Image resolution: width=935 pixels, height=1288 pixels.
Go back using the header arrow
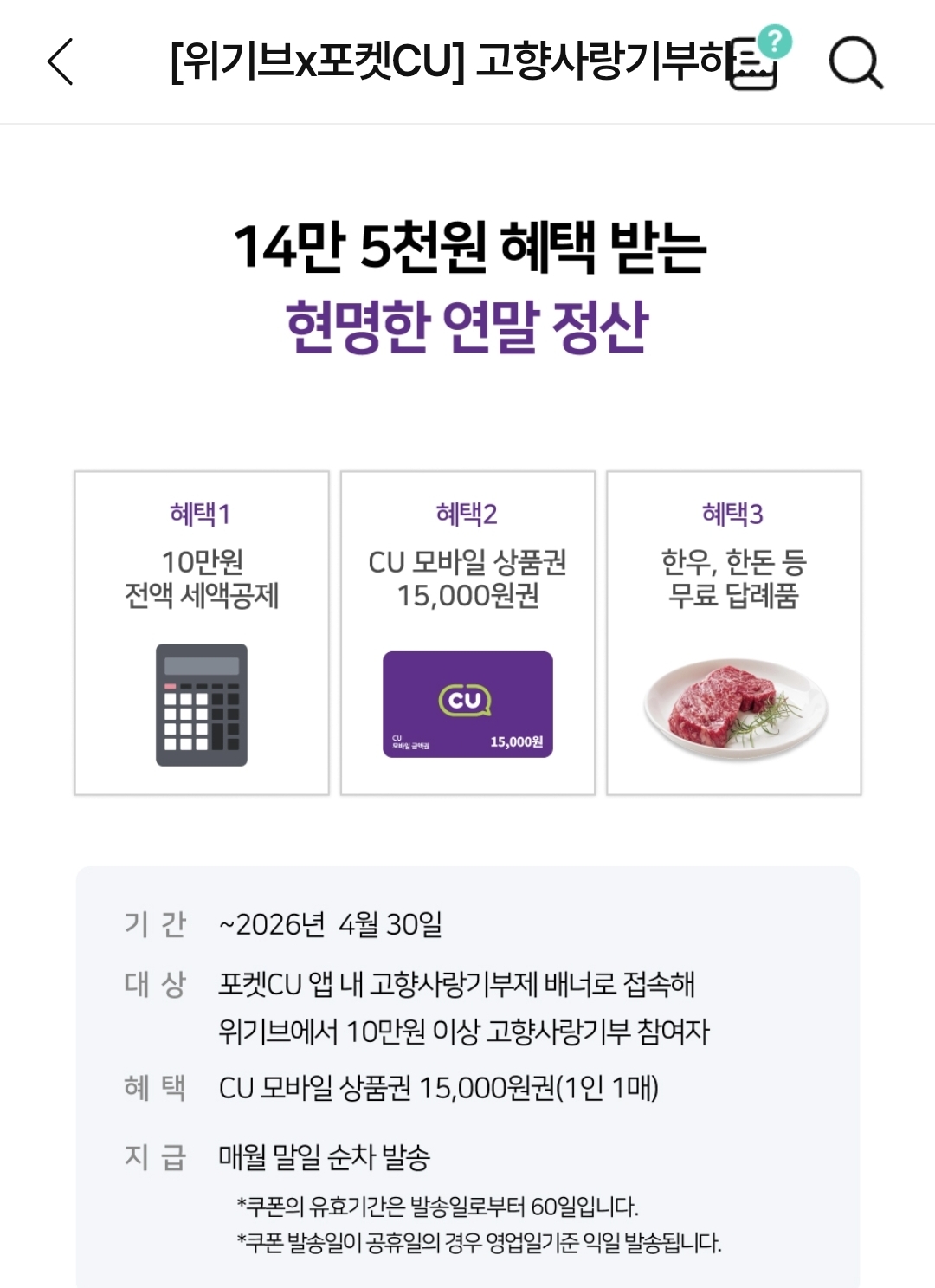click(61, 62)
